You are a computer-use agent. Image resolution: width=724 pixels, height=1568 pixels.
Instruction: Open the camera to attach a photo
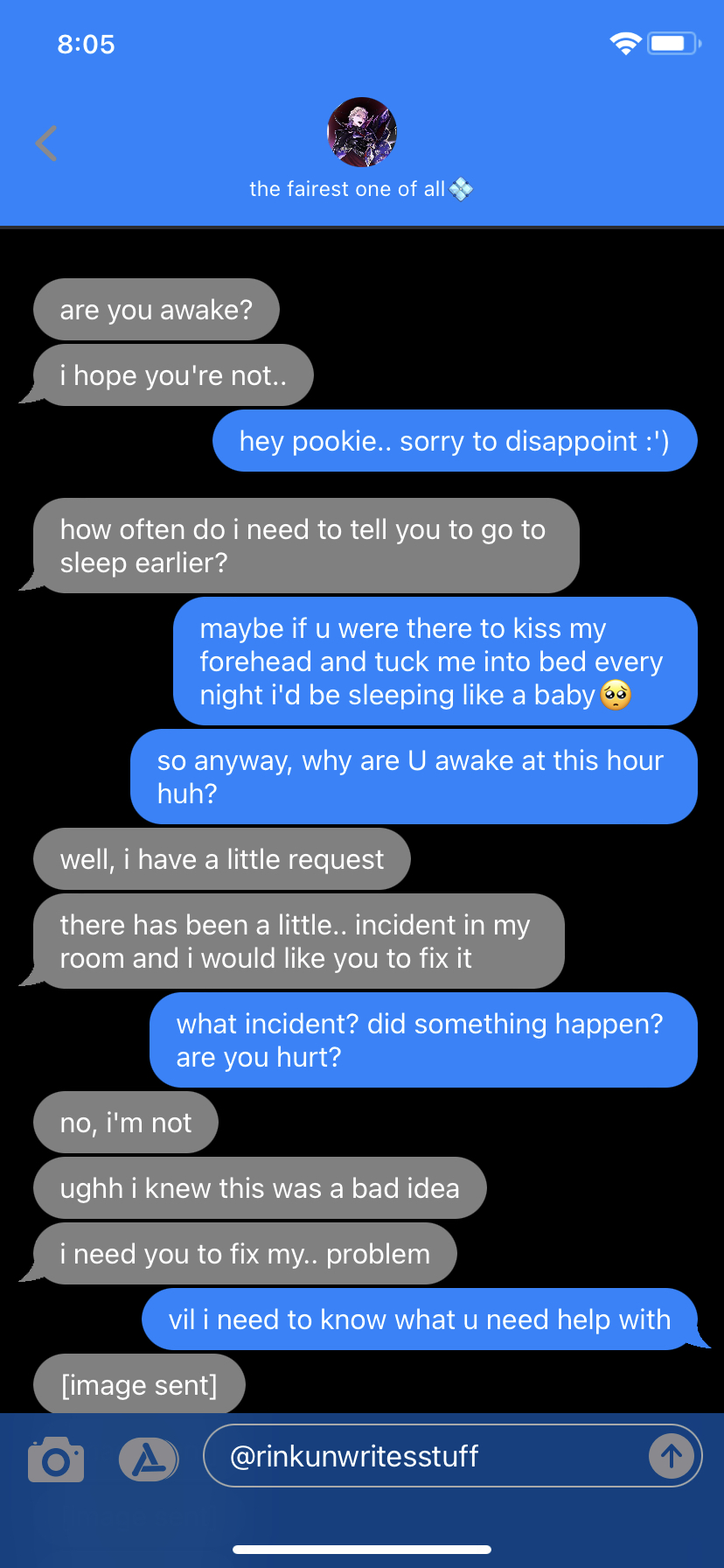(56, 1459)
